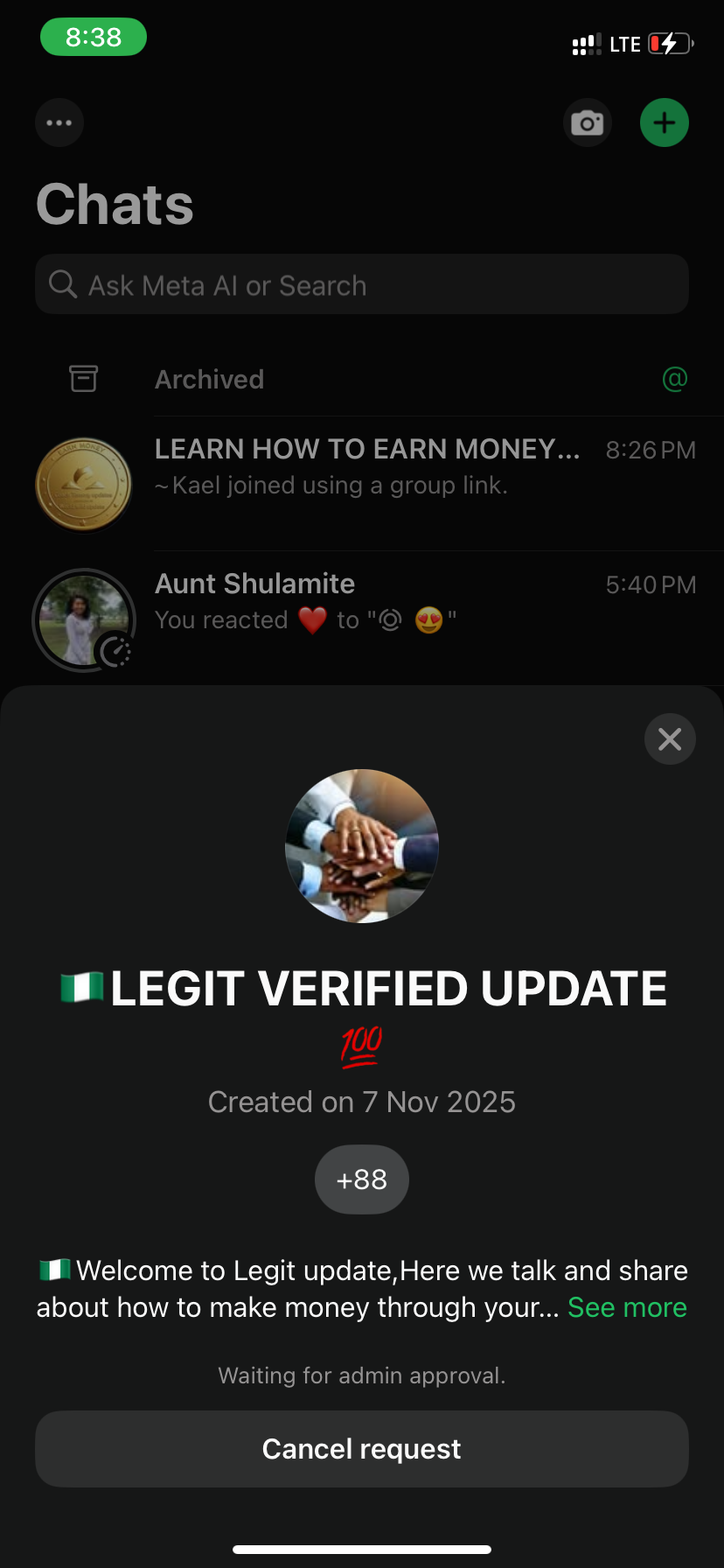View the +88 group members
724x1568 pixels.
coord(361,1179)
